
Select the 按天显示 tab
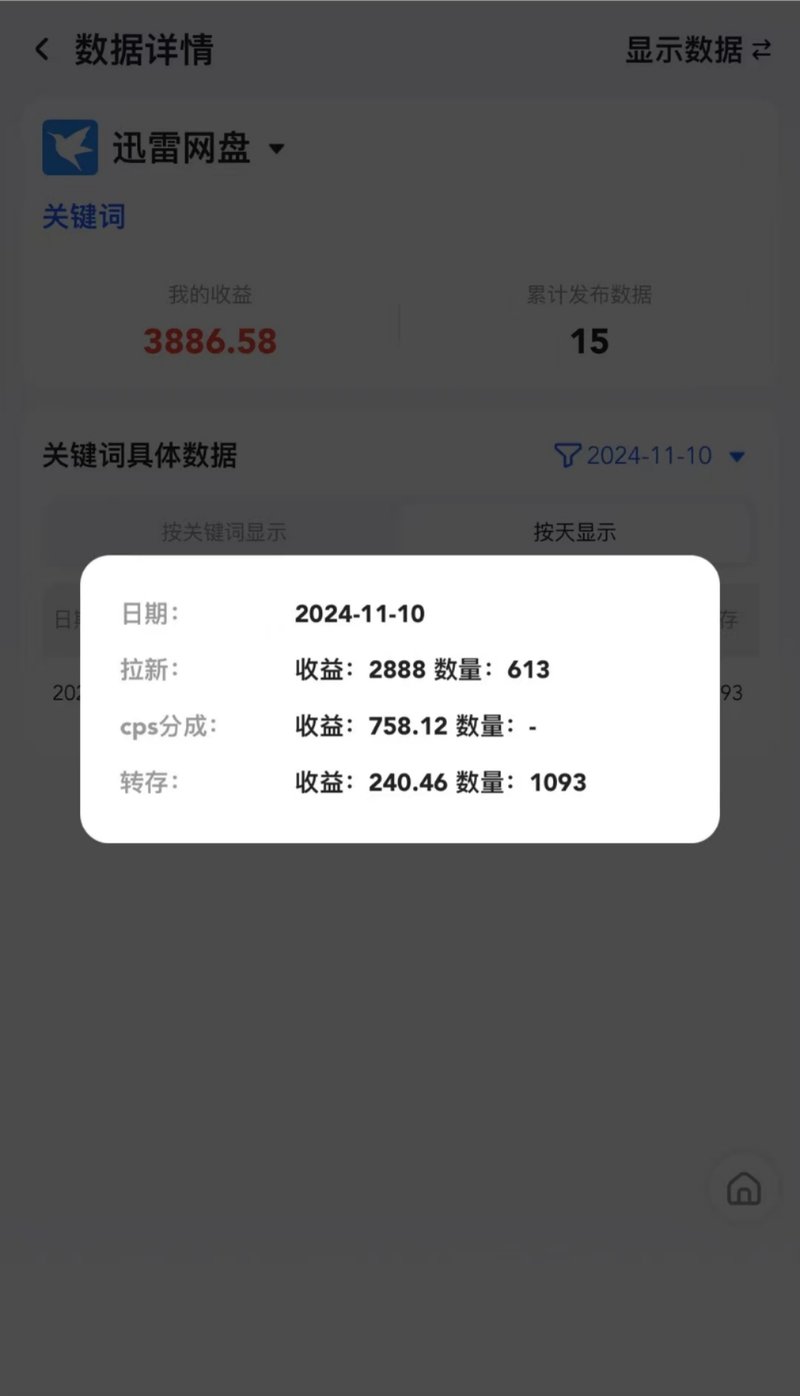574,531
